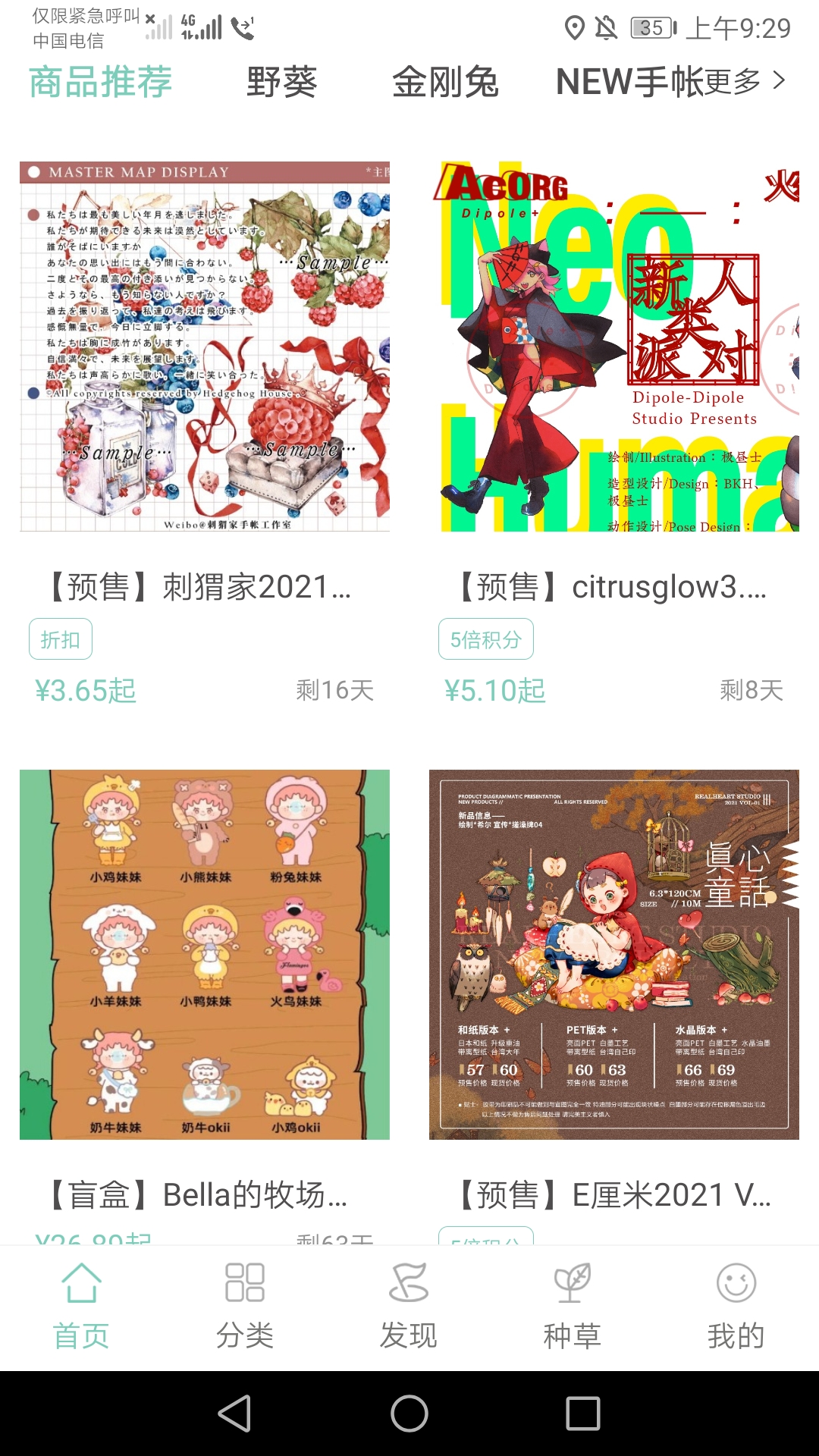
Task: Select the 5倍积分 points badge
Action: [486, 639]
